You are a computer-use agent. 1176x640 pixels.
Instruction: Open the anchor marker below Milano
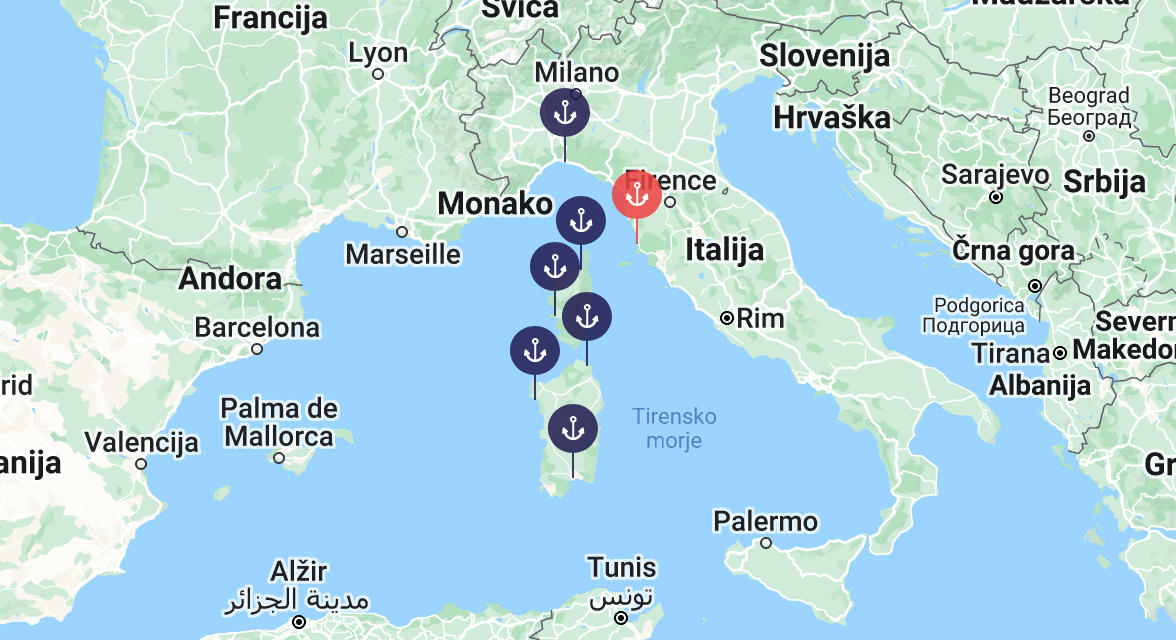click(x=565, y=113)
